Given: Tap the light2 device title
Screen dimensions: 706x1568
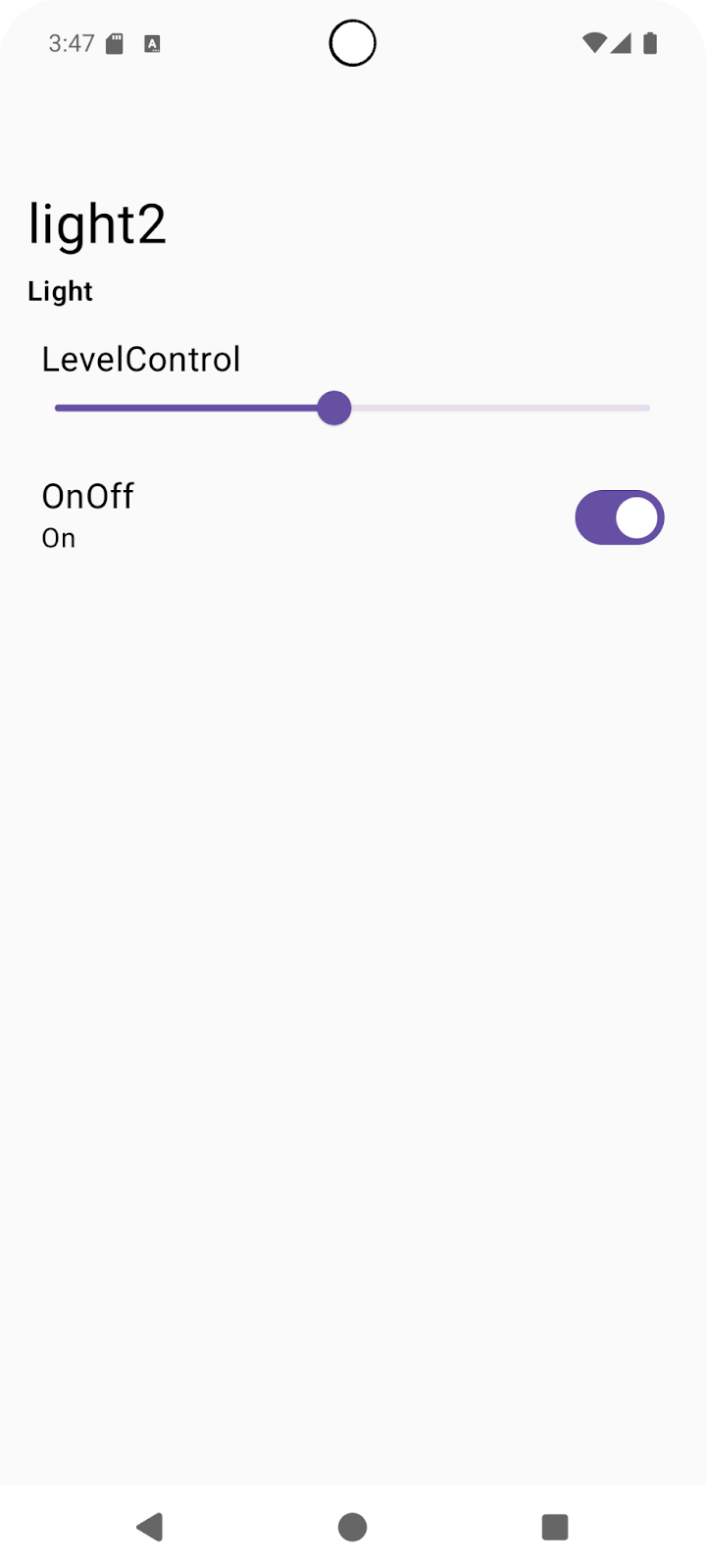Looking at the screenshot, I should pyautogui.click(x=97, y=222).
